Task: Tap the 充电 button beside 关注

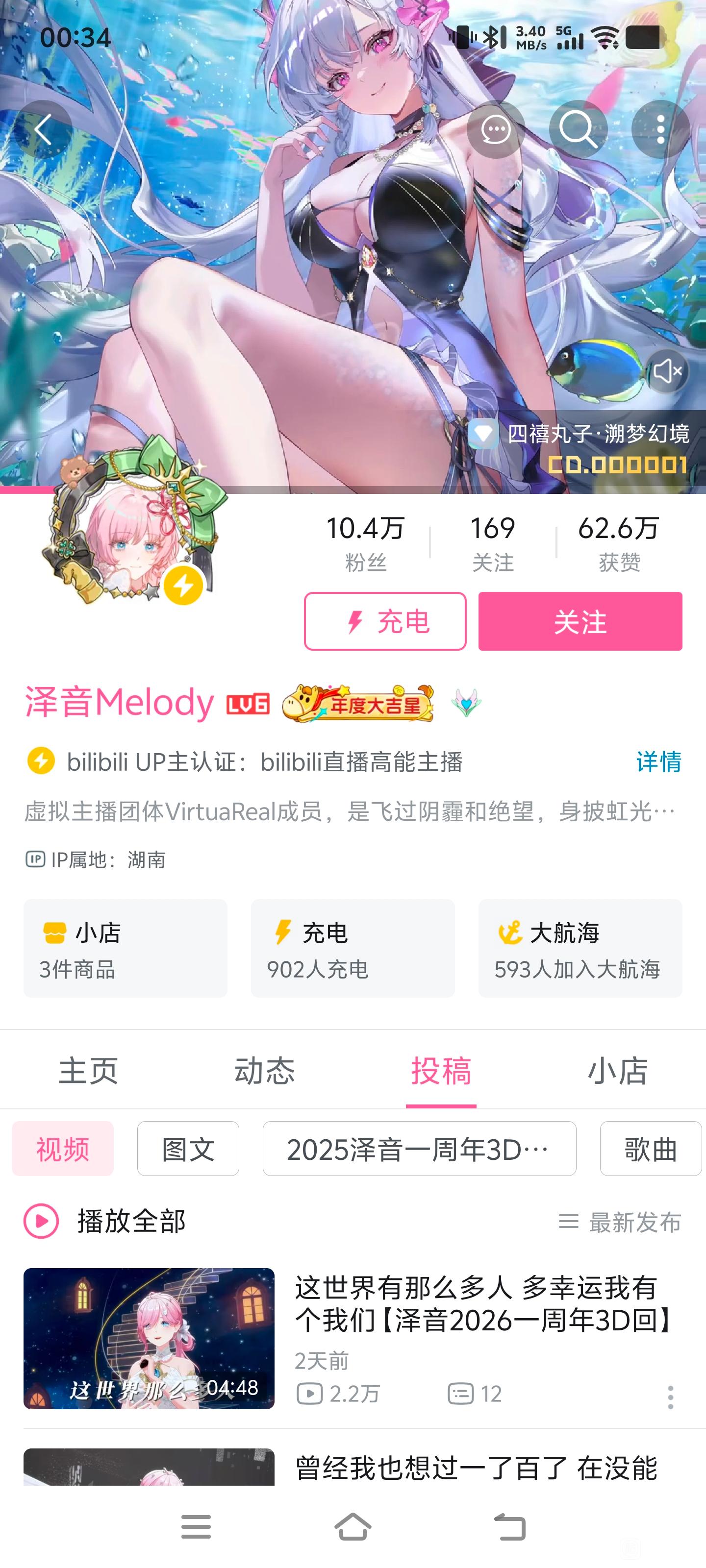Action: coord(385,621)
